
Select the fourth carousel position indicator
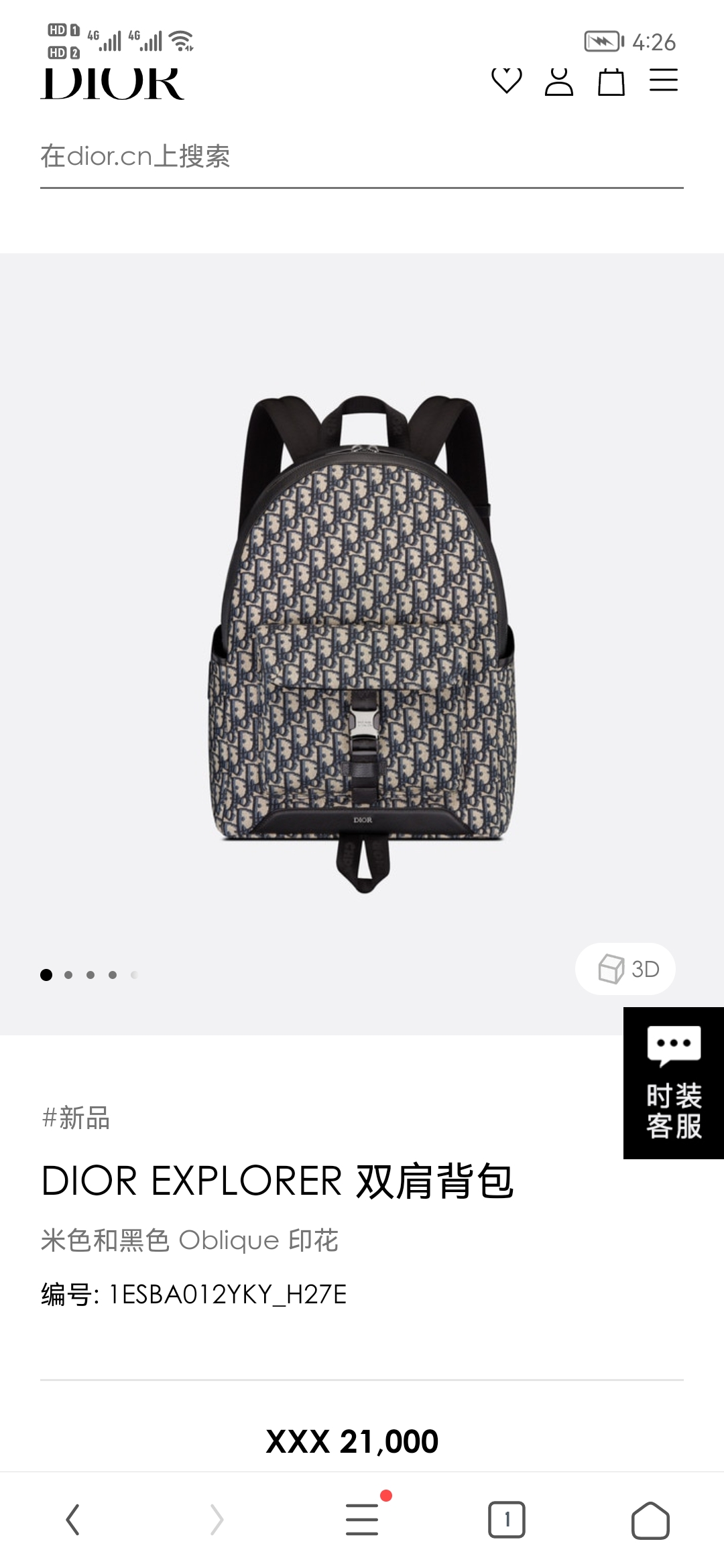pyautogui.click(x=113, y=974)
